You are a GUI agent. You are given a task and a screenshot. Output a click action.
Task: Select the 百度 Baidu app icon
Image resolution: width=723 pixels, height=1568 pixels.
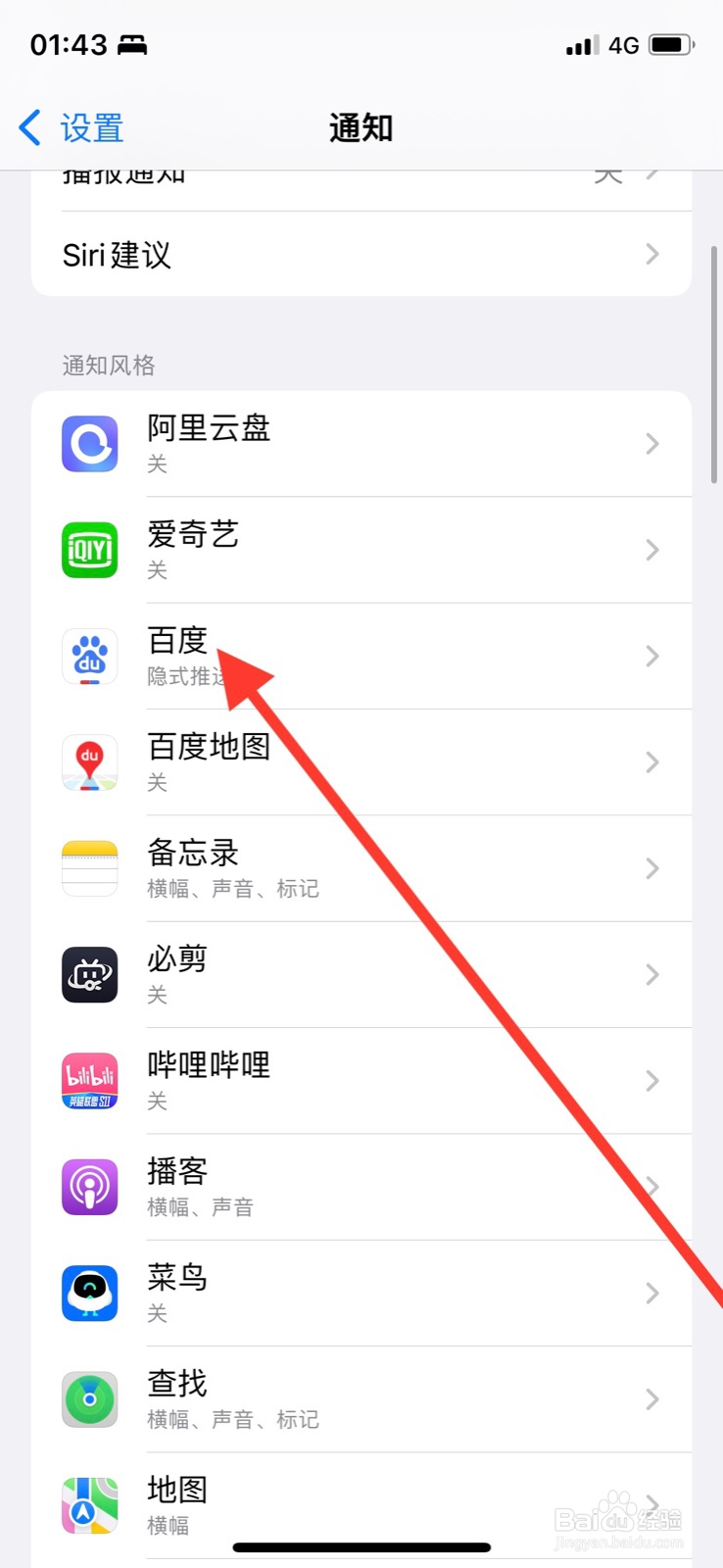click(89, 657)
